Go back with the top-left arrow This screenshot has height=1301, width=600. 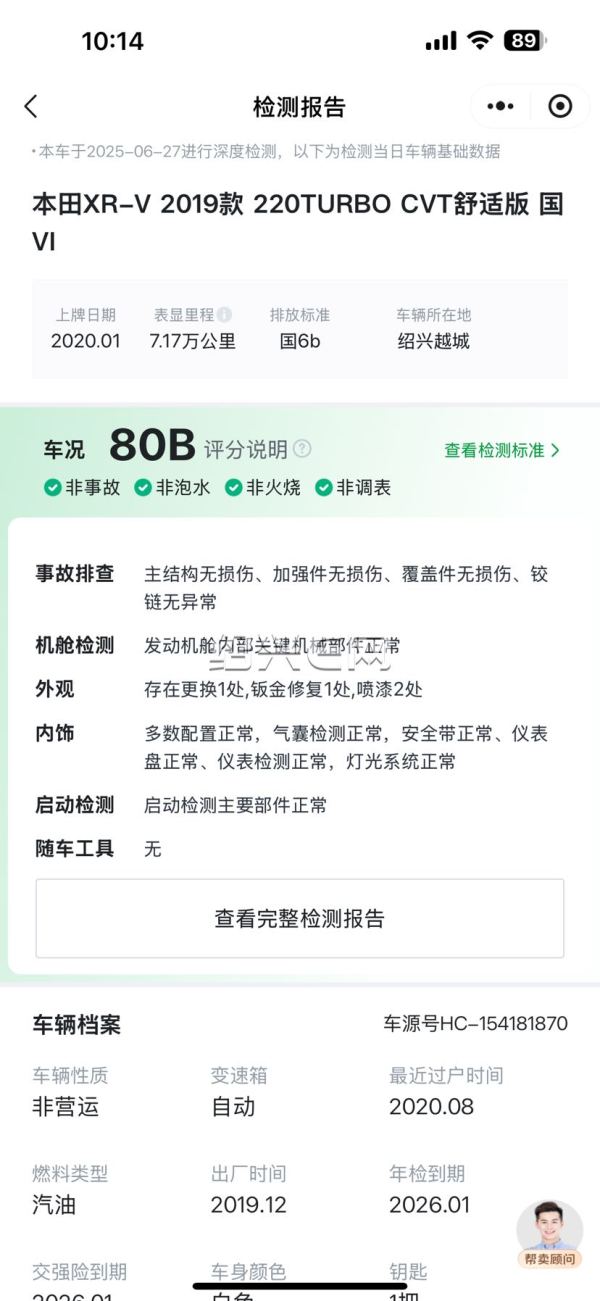[x=31, y=106]
